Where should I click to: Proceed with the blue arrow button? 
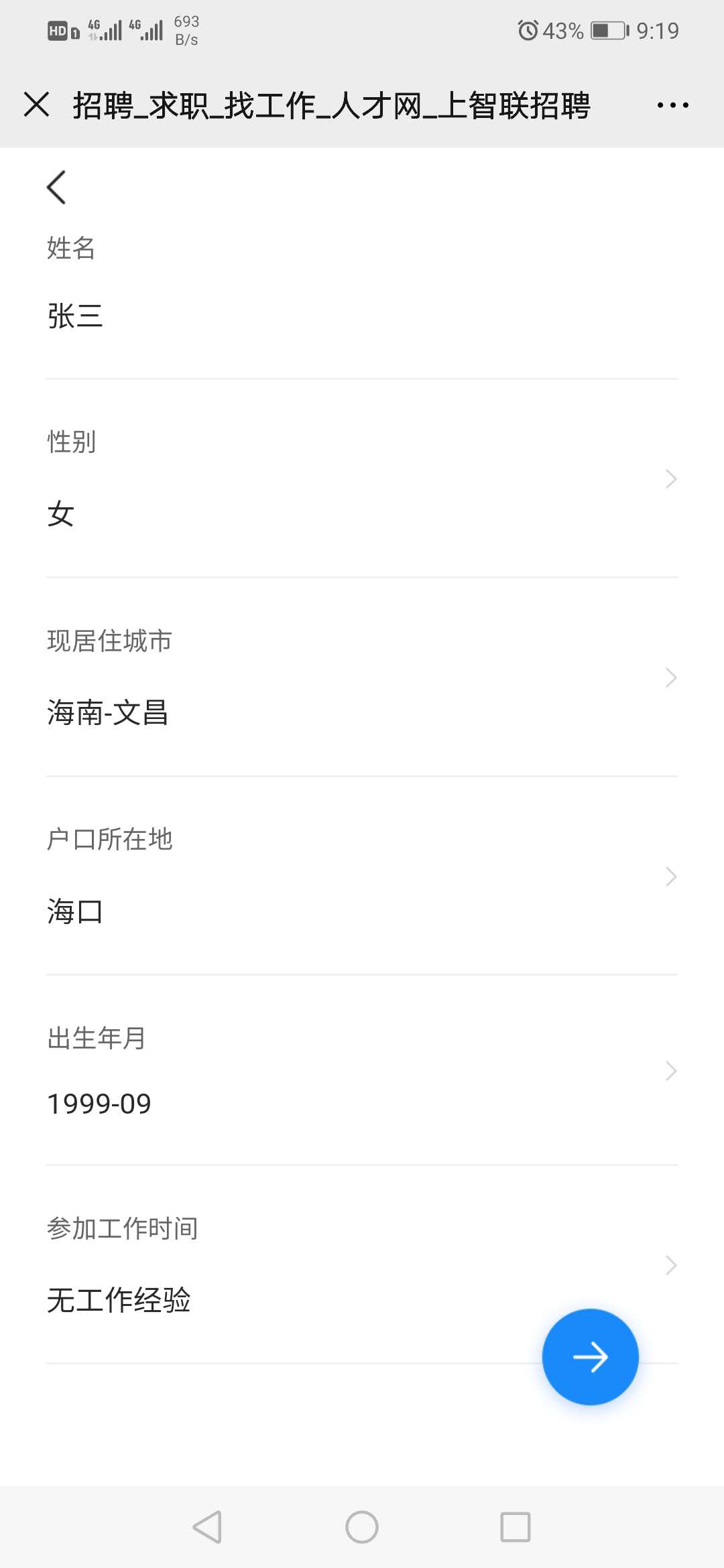coord(590,1357)
